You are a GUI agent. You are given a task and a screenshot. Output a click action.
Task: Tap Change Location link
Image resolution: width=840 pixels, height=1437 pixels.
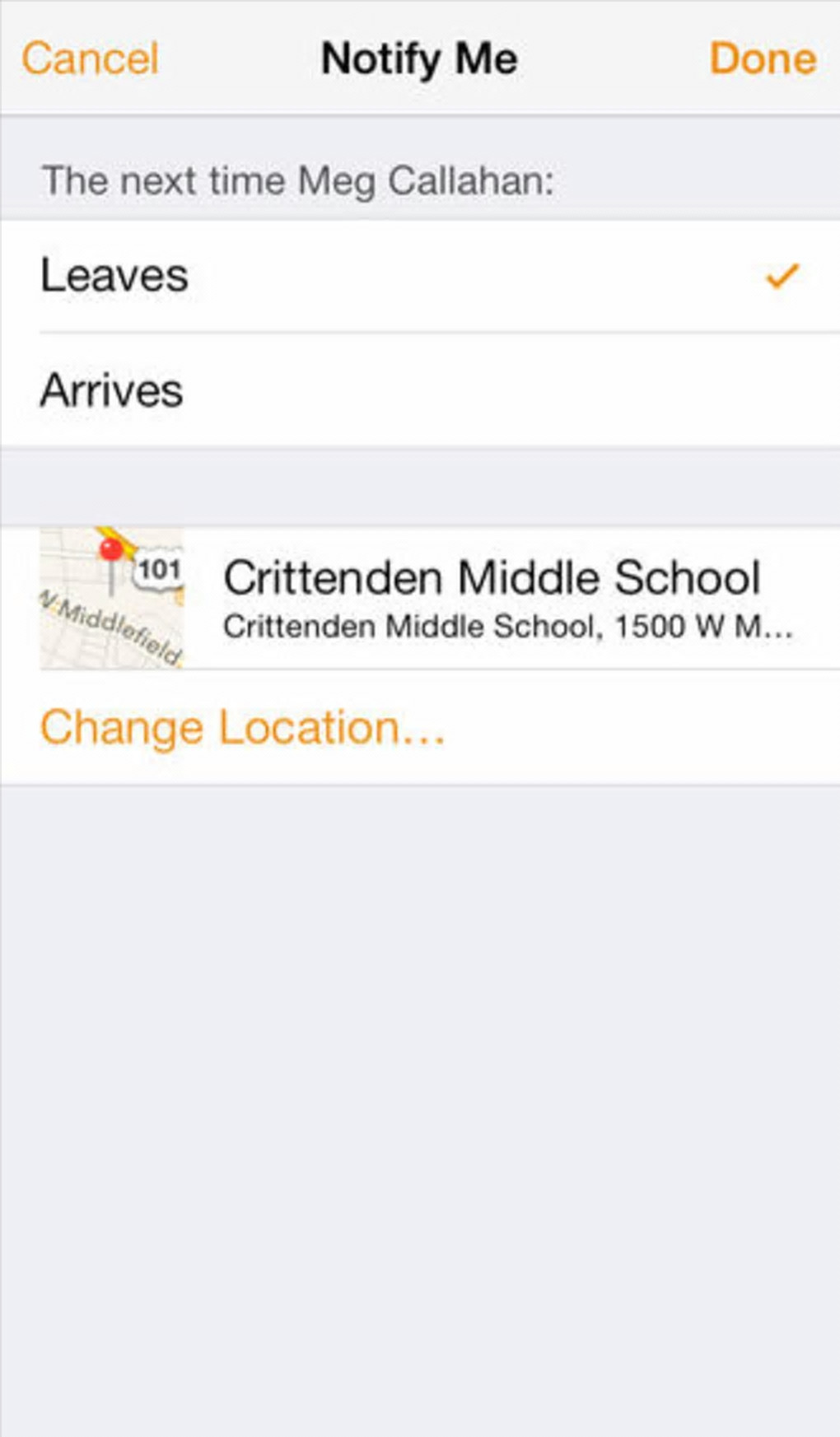tap(242, 728)
